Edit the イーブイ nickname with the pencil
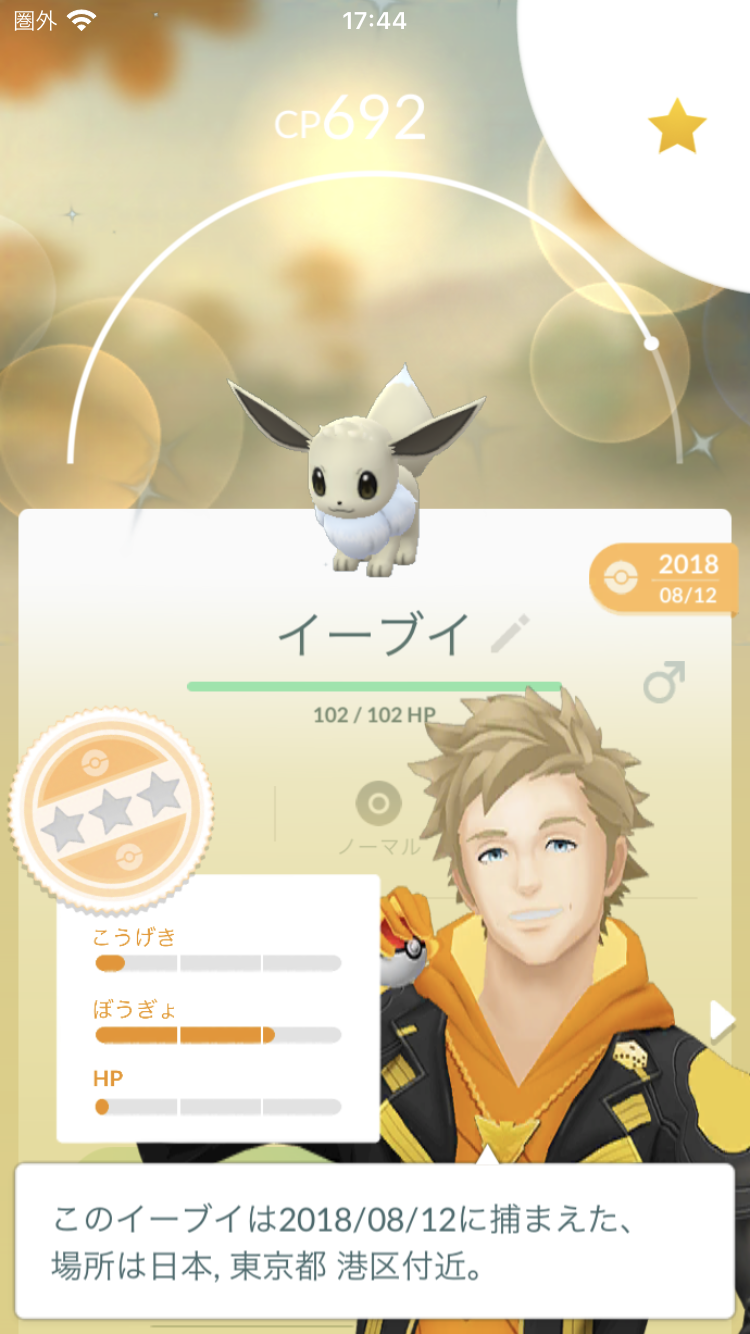Viewport: 750px width, 1334px height. pyautogui.click(x=510, y=633)
